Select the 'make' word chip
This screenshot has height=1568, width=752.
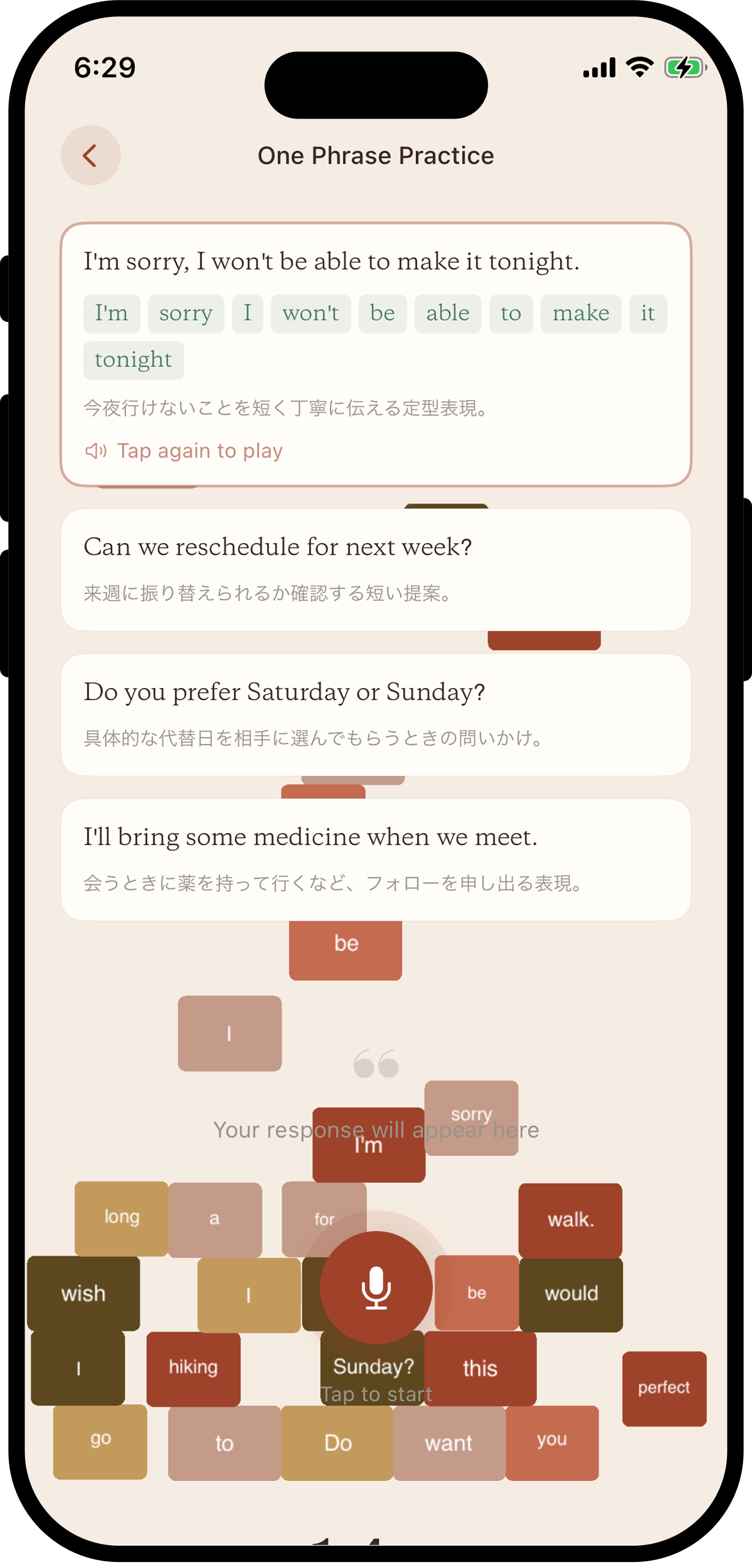tap(581, 314)
